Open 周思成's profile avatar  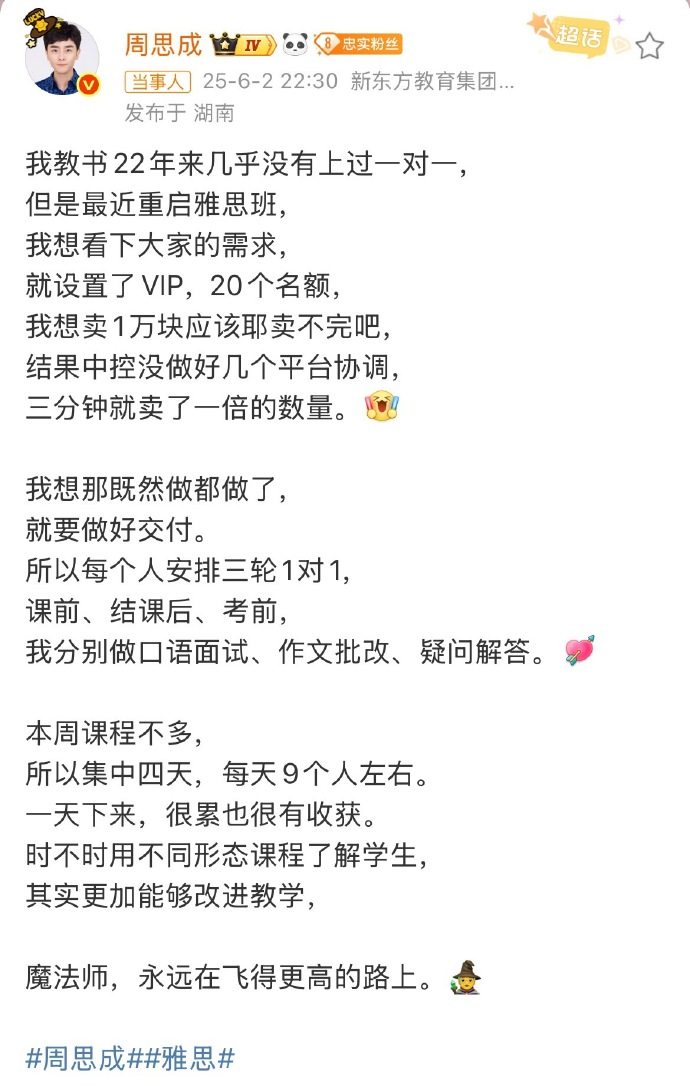[62, 58]
